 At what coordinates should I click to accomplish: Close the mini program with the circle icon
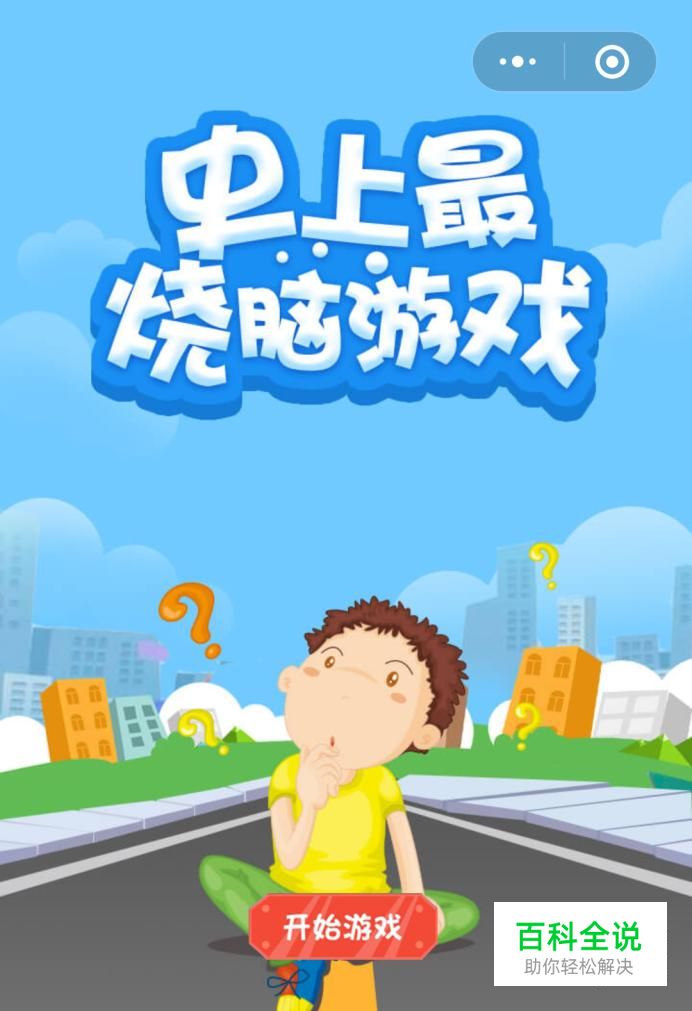point(611,62)
